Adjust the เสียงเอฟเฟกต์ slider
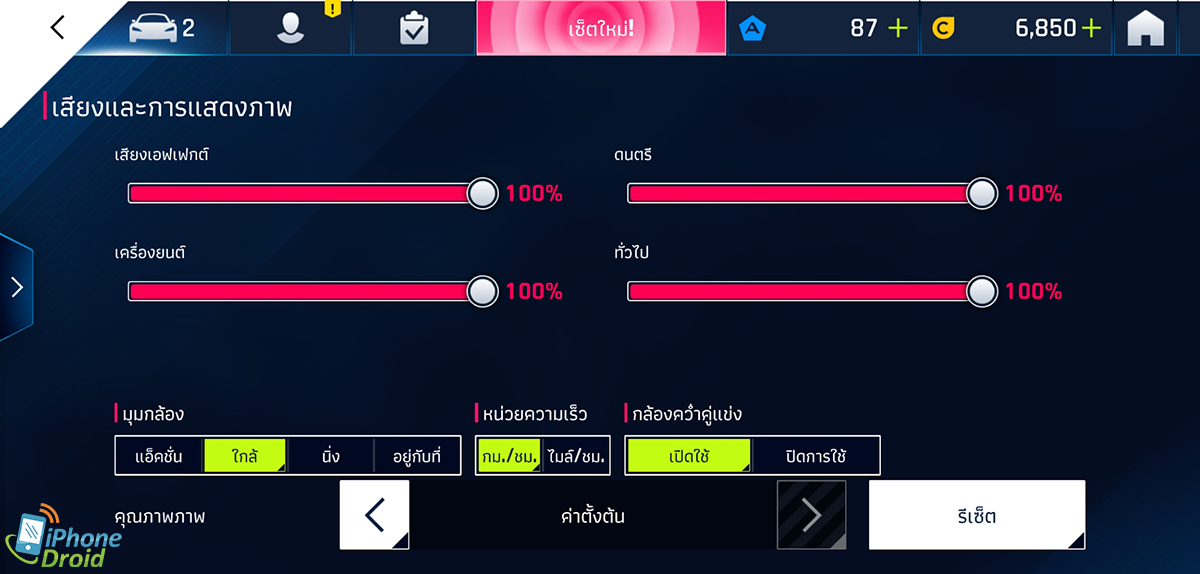 click(x=483, y=194)
